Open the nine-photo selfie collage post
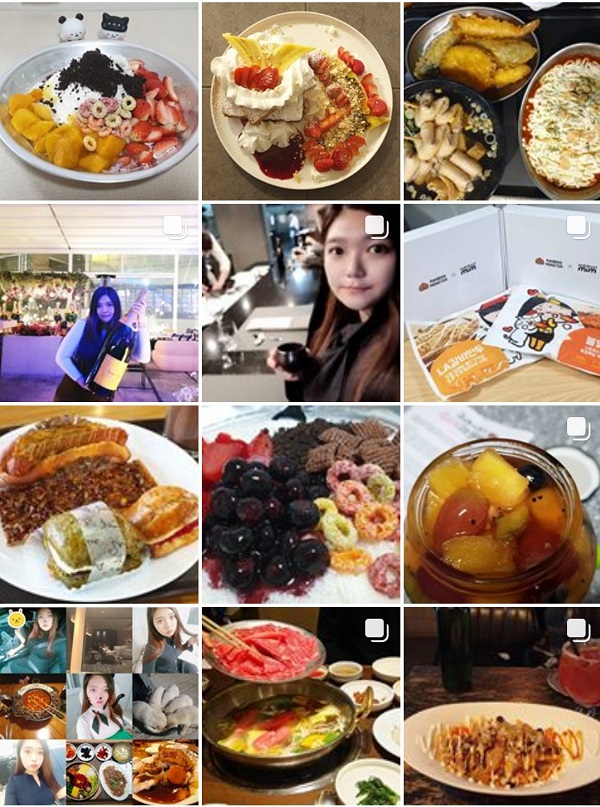The image size is (600, 807). click(98, 705)
